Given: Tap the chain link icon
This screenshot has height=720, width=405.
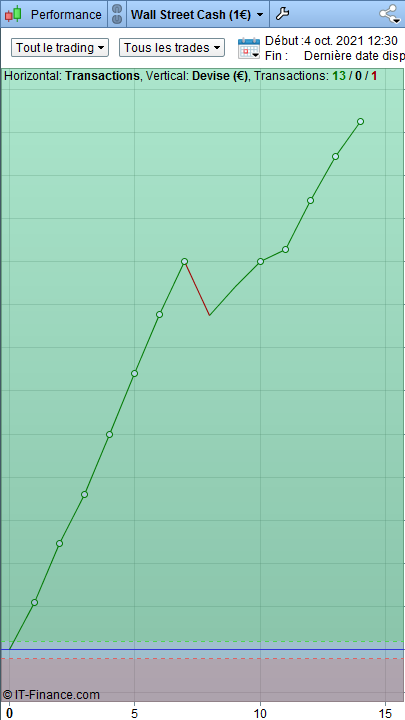Looking at the screenshot, I should [117, 14].
